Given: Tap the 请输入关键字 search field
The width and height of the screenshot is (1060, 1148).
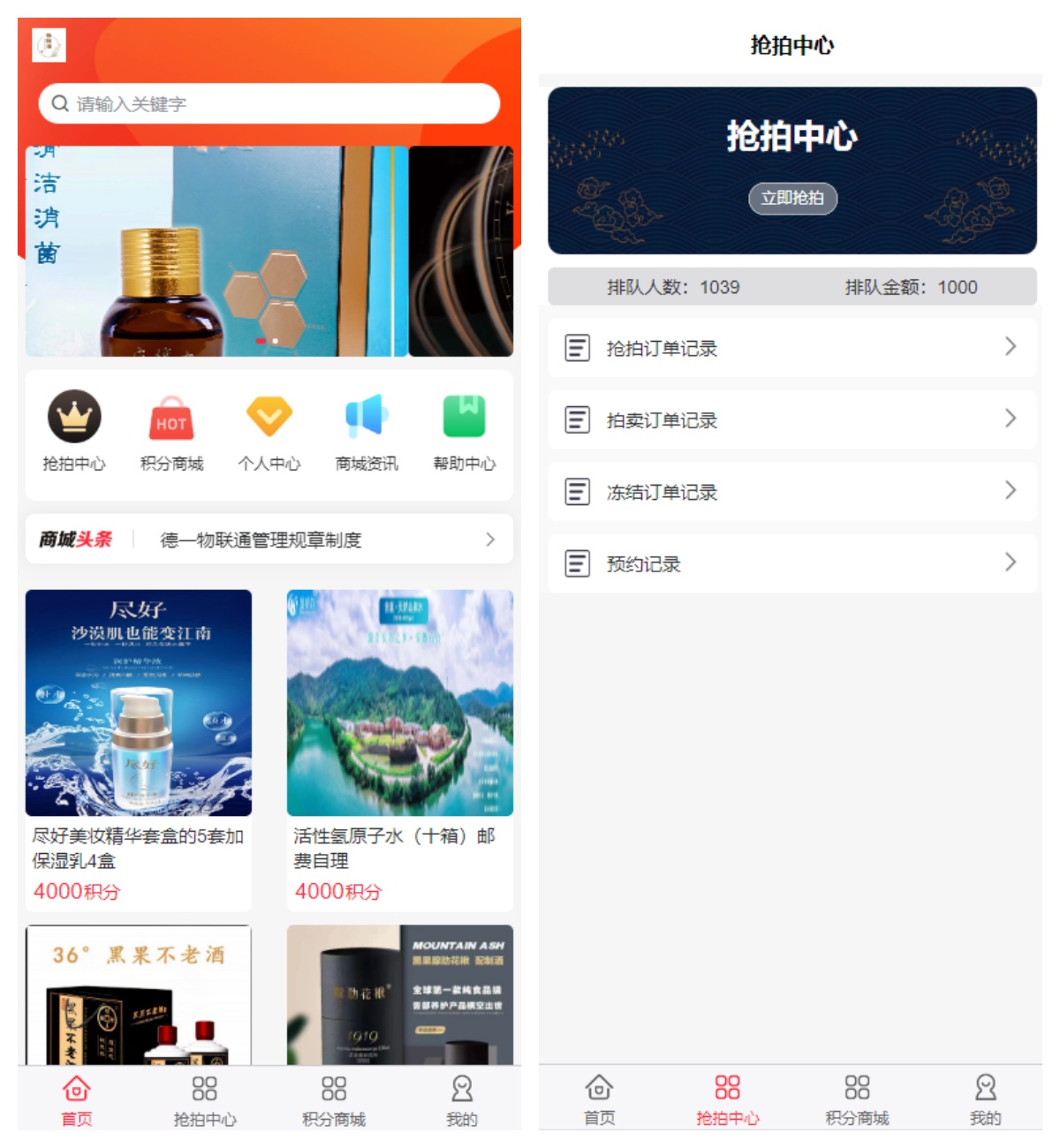Looking at the screenshot, I should [x=269, y=104].
